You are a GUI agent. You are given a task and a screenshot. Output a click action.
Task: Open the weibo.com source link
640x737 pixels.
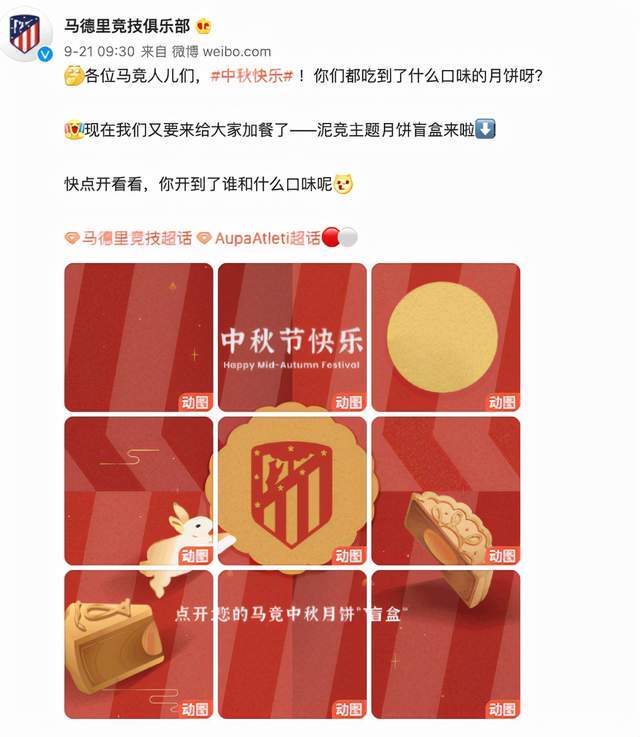point(238,51)
